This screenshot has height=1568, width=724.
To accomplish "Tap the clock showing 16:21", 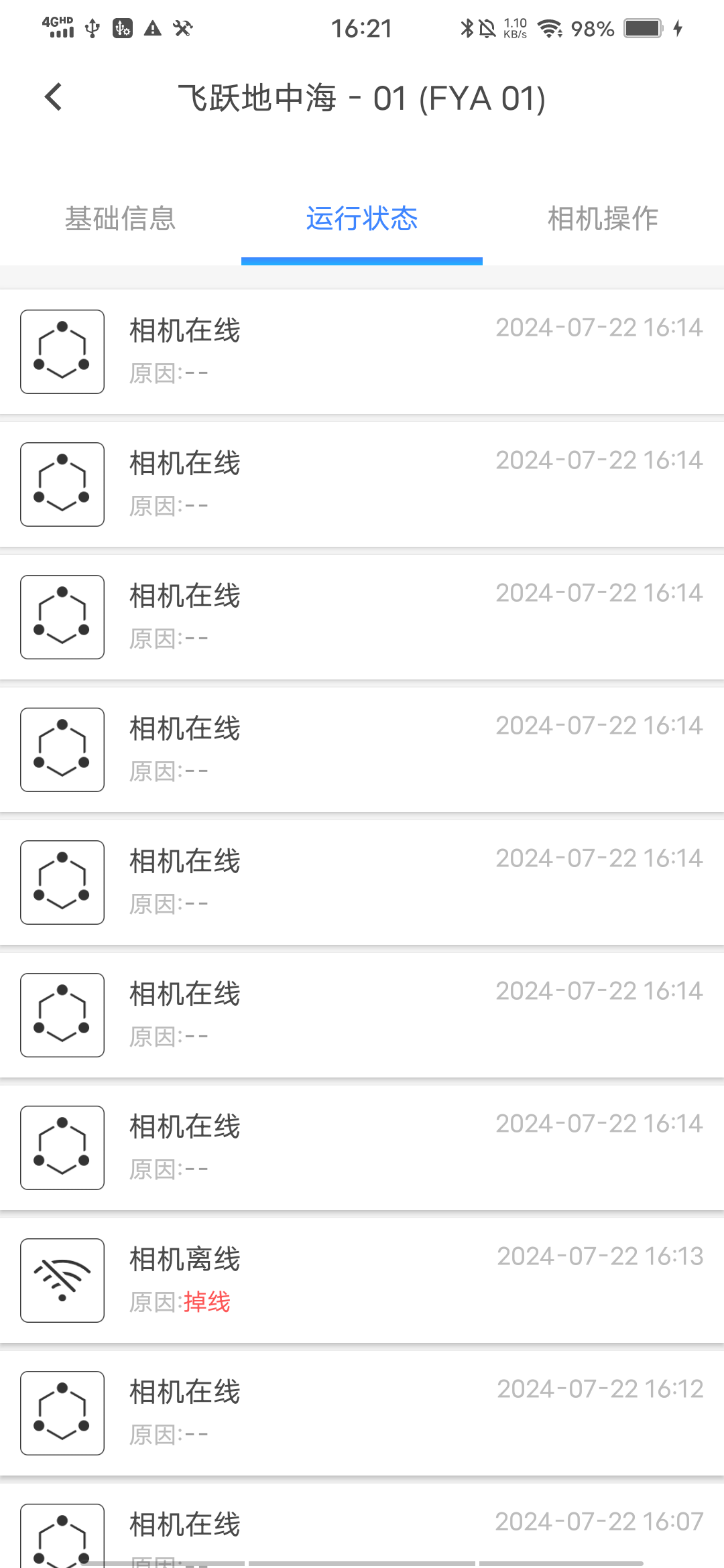I will [362, 27].
